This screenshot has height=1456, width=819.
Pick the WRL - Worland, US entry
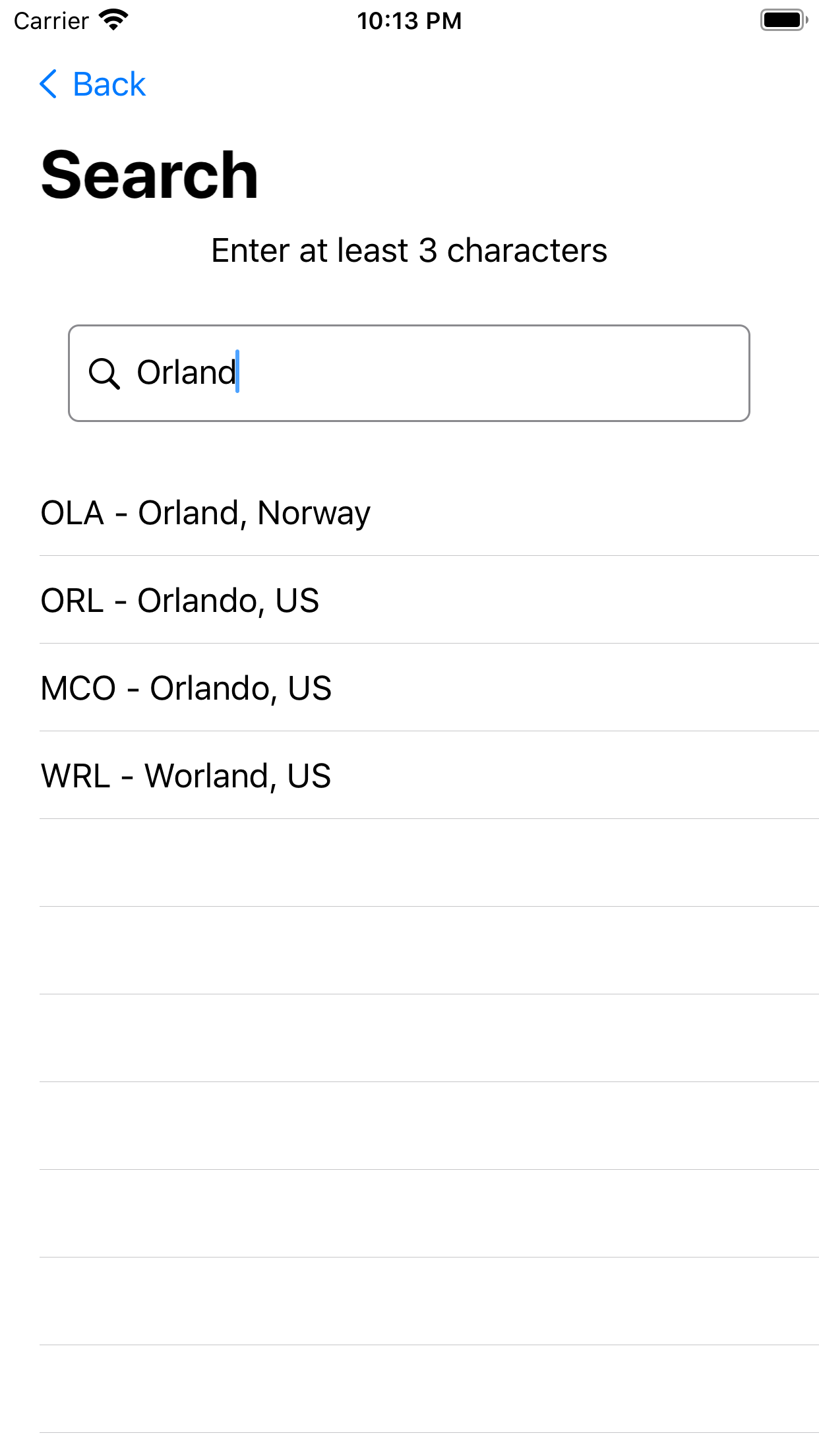coord(185,776)
